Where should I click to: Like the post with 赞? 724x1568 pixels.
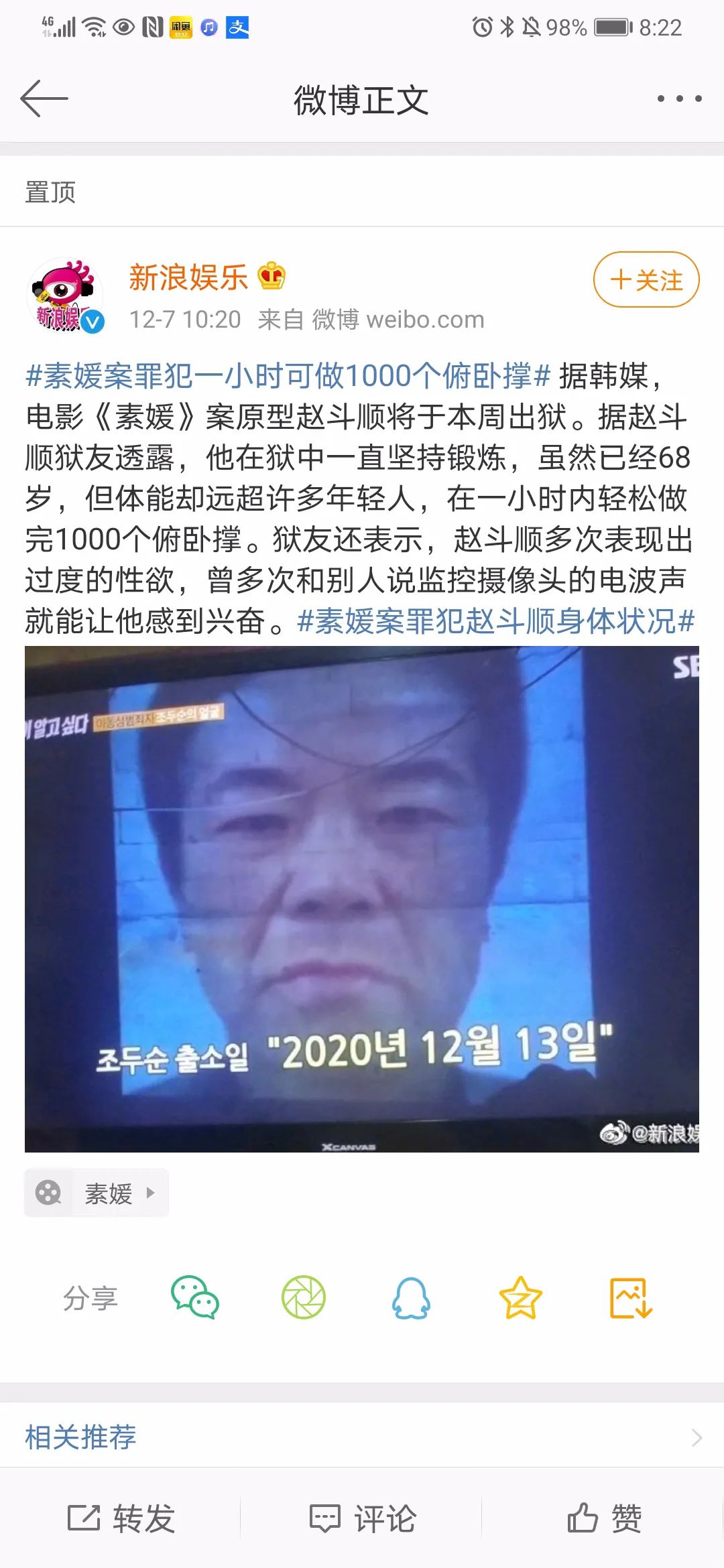click(604, 1518)
